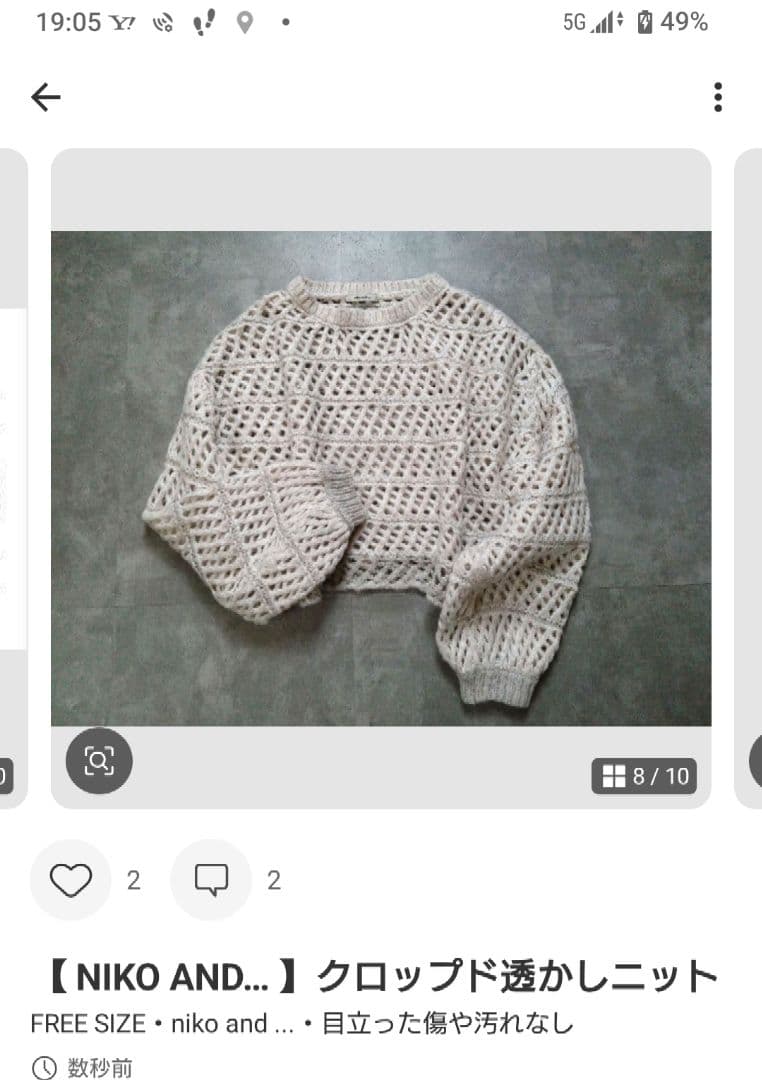The width and height of the screenshot is (762, 1080).
Task: Go back using the arrow icon
Action: 46,97
